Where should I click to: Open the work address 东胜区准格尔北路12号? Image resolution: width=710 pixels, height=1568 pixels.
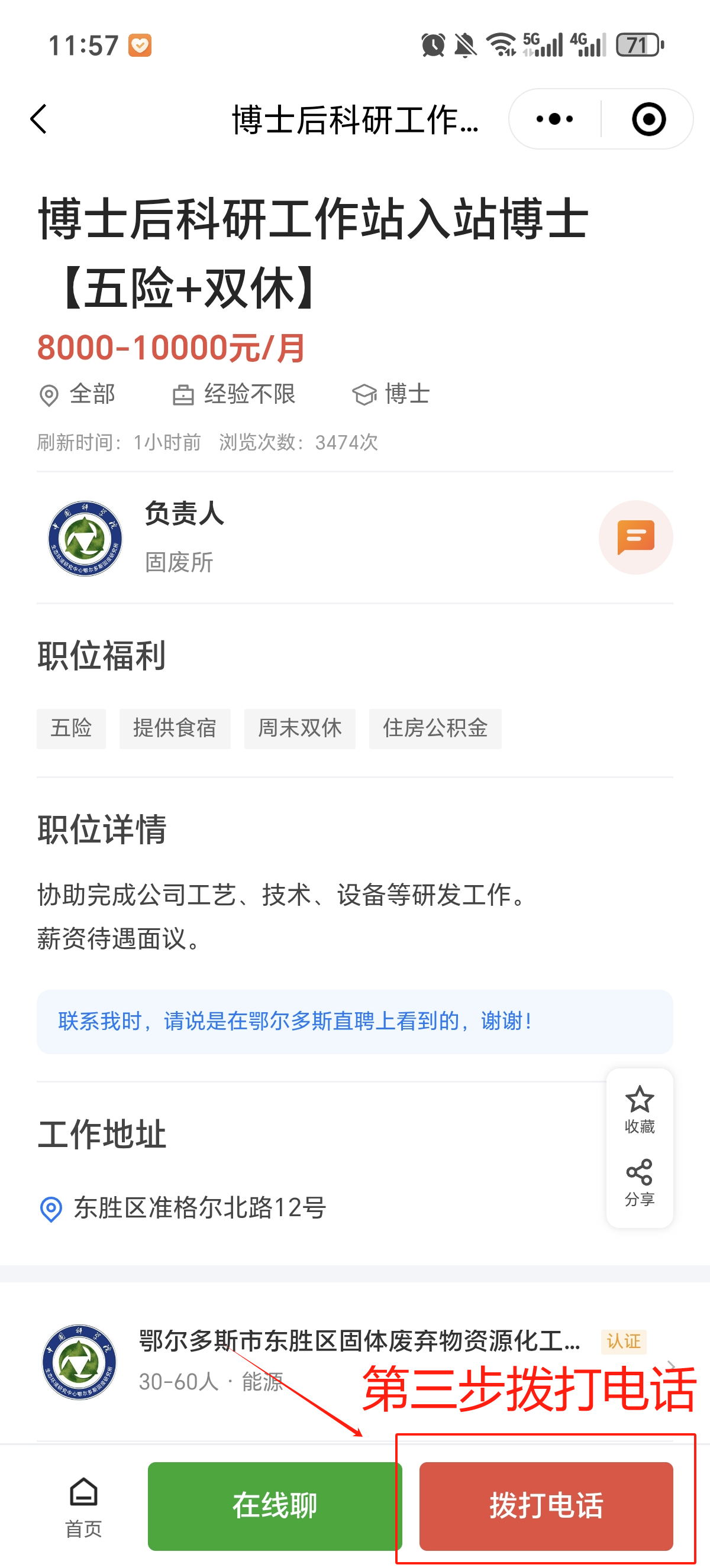click(x=199, y=1208)
